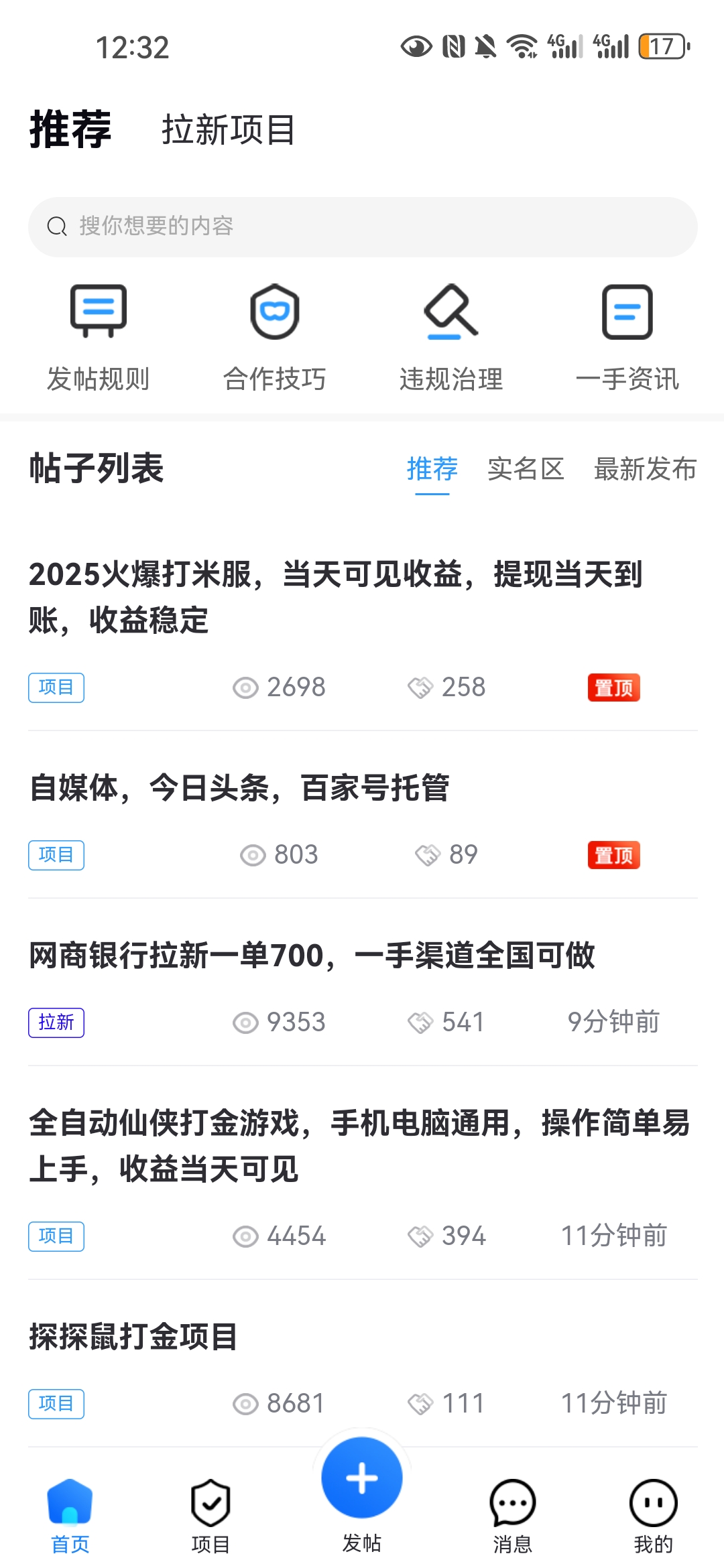Select the 推荐 top tab

70,130
